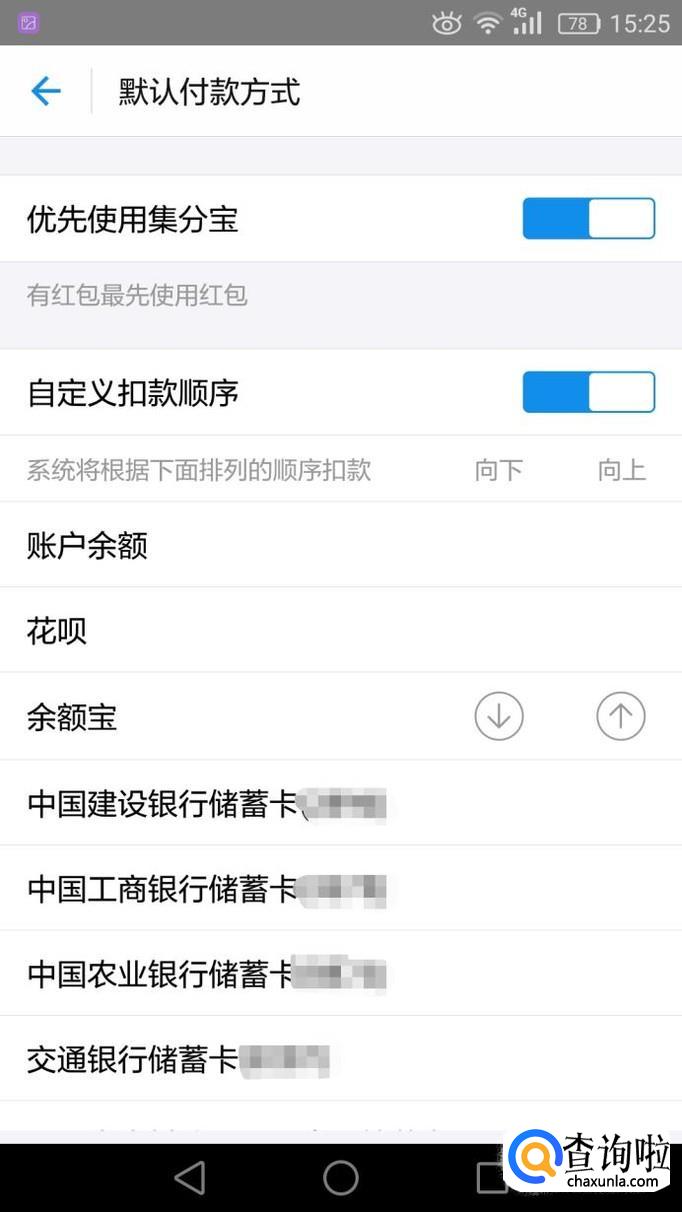
Task: Move 余额宝 down with the arrow
Action: coord(499,716)
